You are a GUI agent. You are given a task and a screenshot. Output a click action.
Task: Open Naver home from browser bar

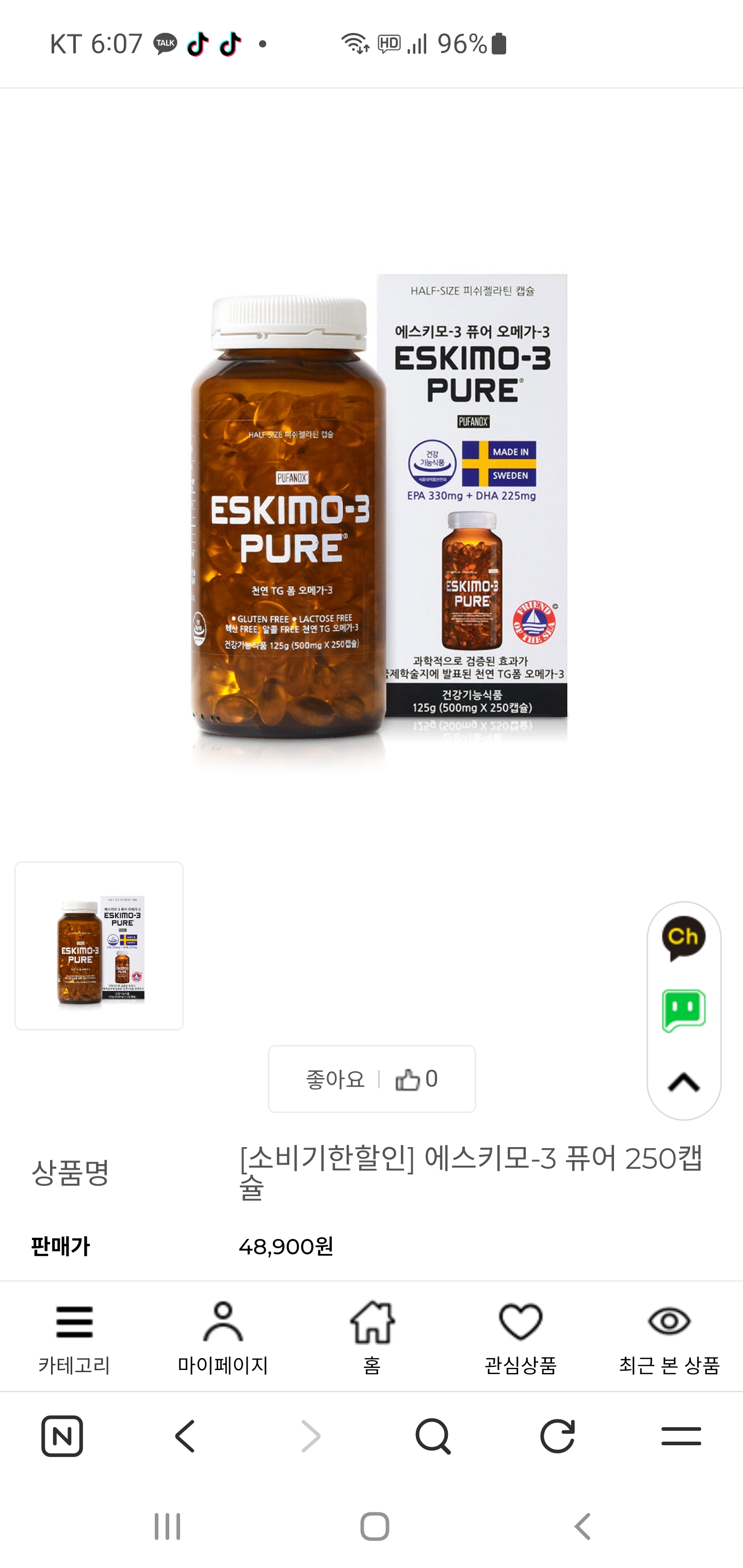point(62,1436)
